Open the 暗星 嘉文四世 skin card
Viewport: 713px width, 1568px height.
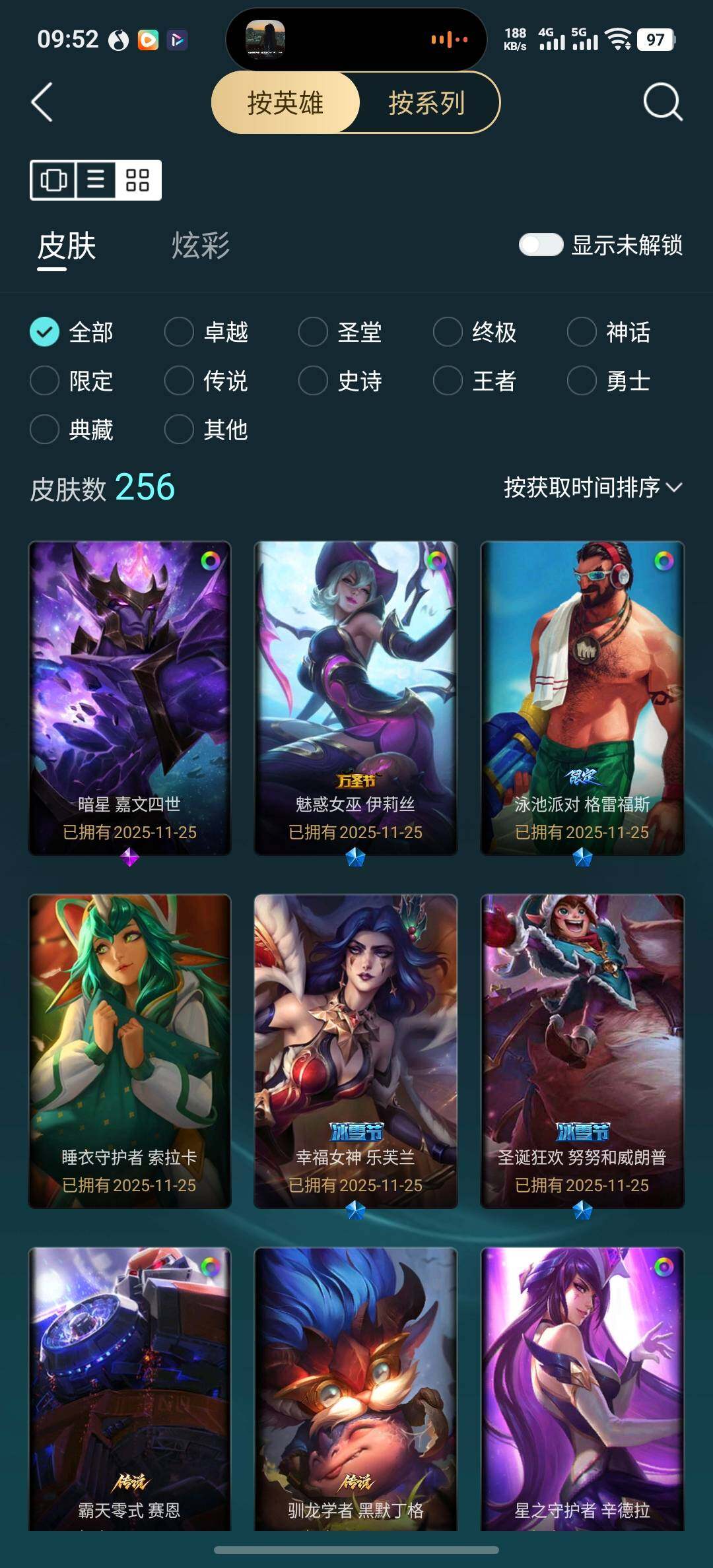pyautogui.click(x=129, y=698)
